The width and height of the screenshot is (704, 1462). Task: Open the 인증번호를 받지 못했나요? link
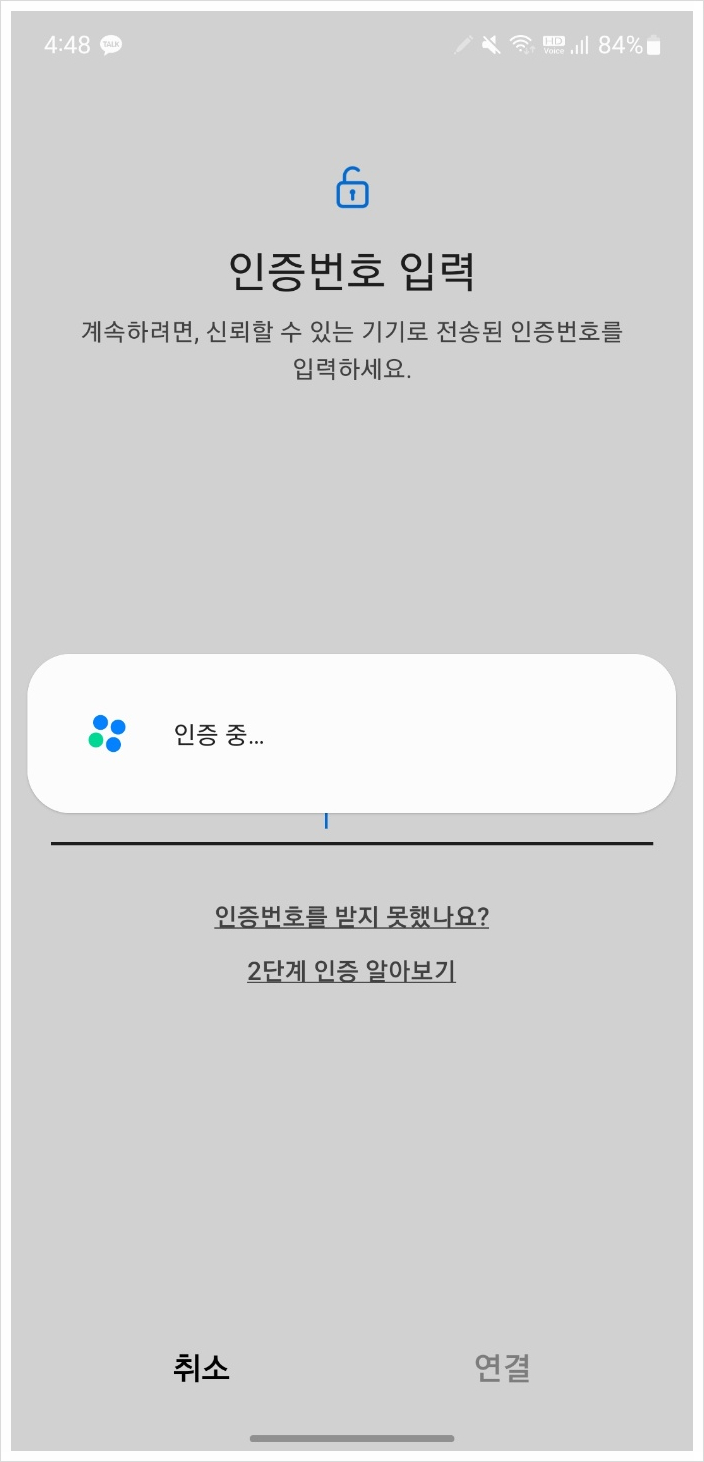click(x=352, y=916)
